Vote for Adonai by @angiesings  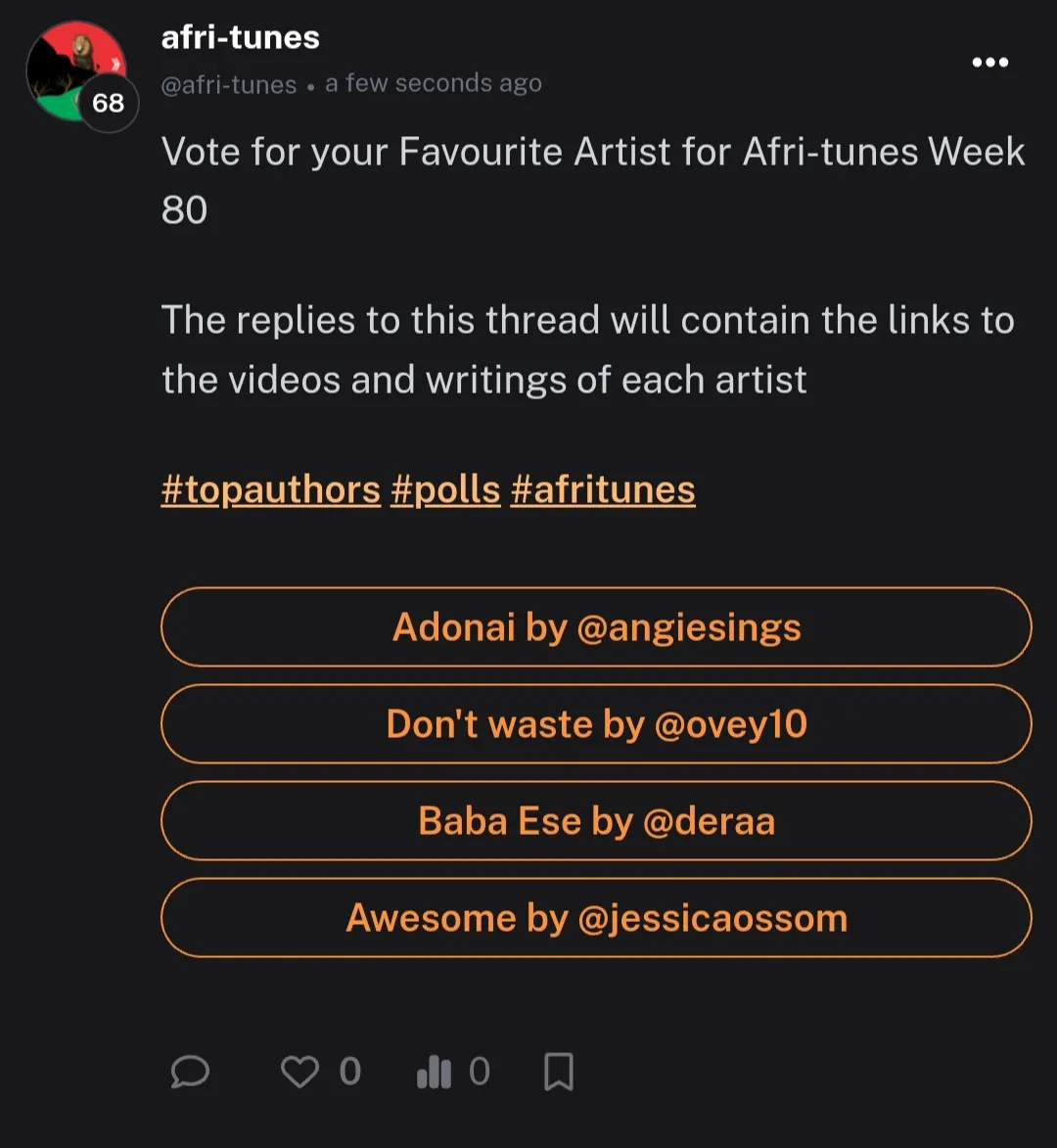tap(596, 627)
